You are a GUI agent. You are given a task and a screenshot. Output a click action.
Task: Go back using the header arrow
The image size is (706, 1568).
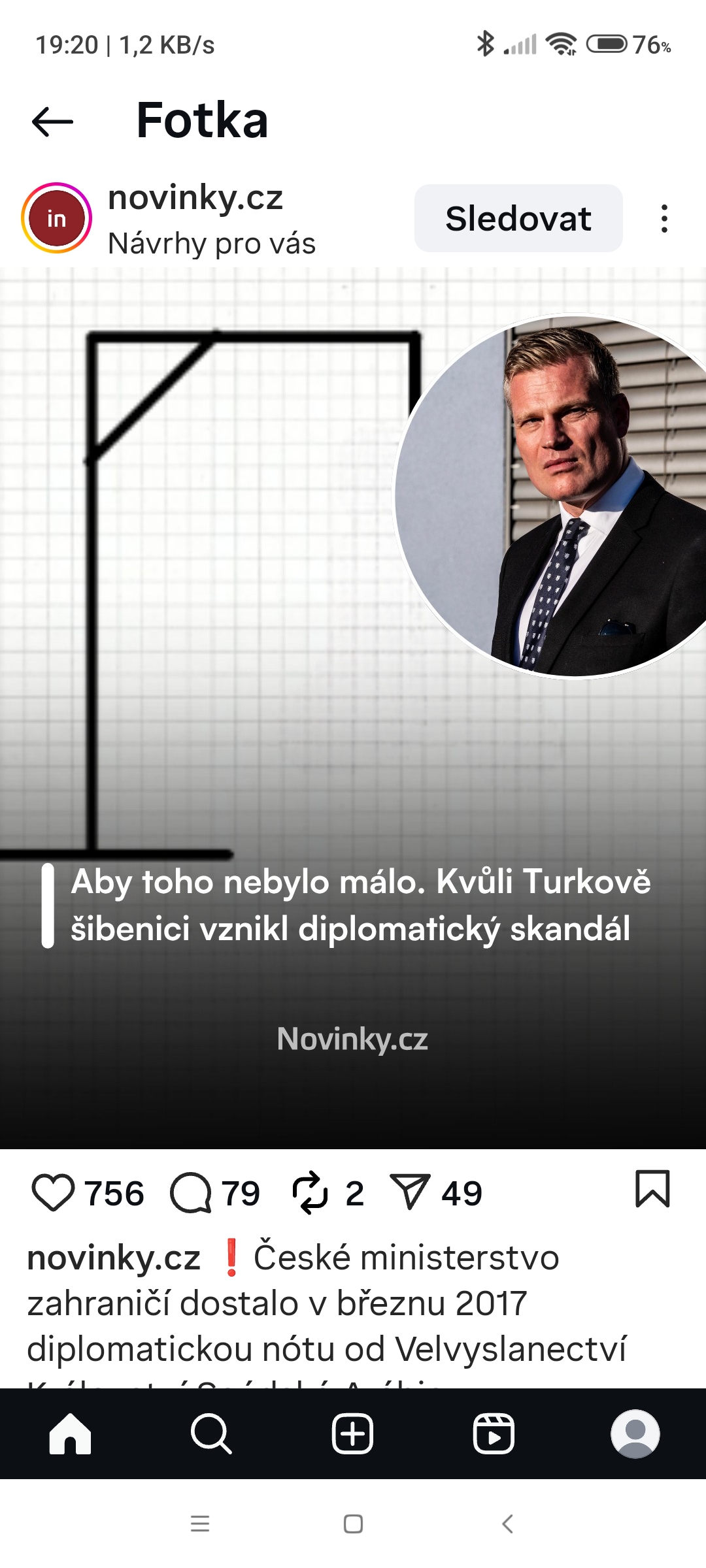pyautogui.click(x=52, y=122)
